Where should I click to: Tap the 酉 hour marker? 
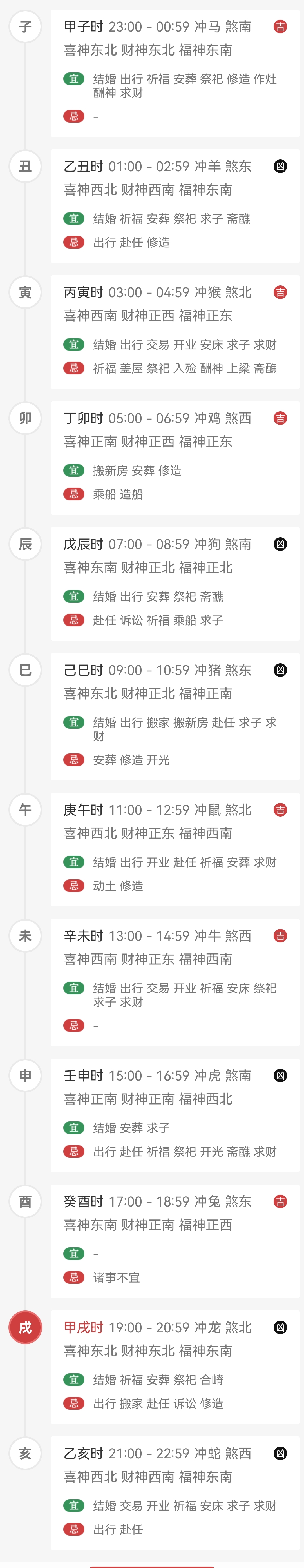pyautogui.click(x=26, y=1201)
